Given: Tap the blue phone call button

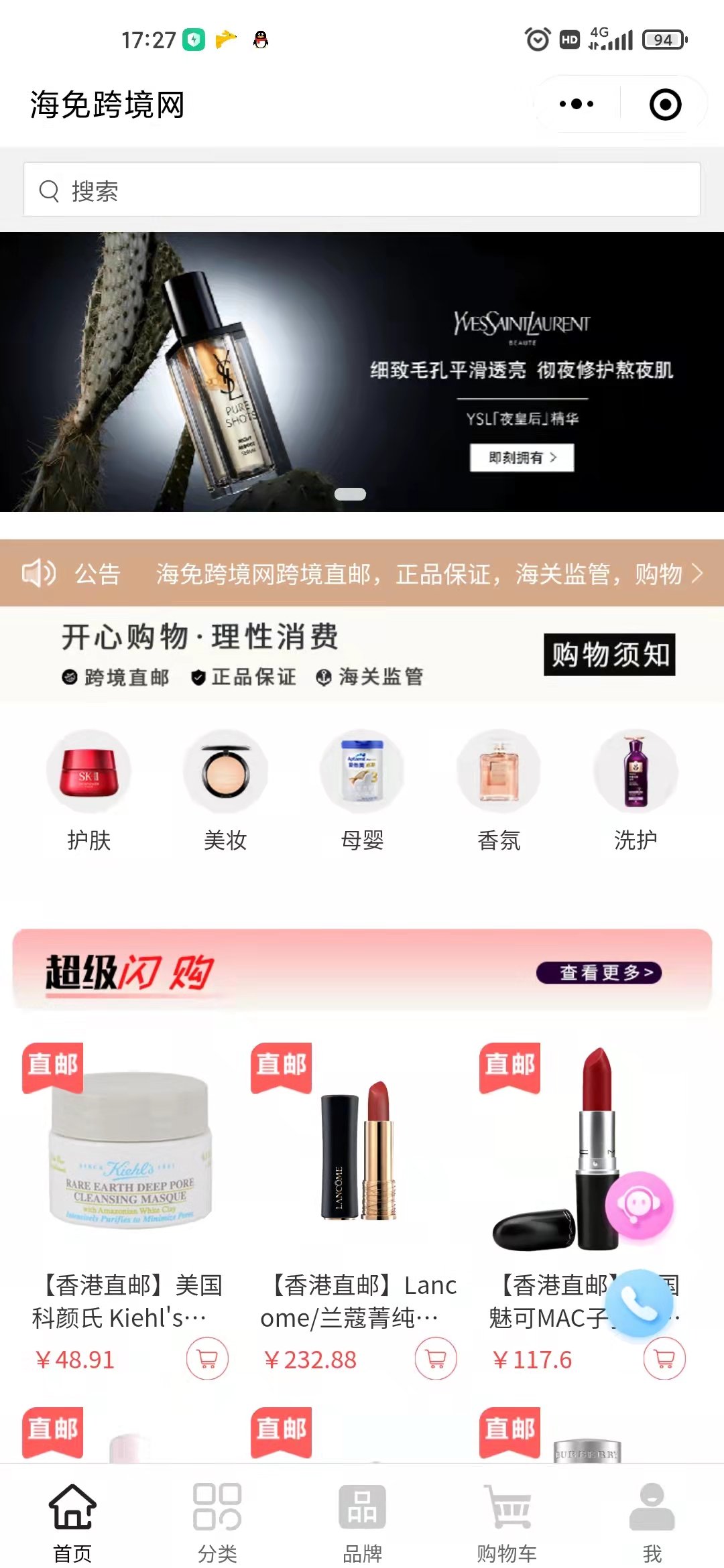Looking at the screenshot, I should (639, 1303).
